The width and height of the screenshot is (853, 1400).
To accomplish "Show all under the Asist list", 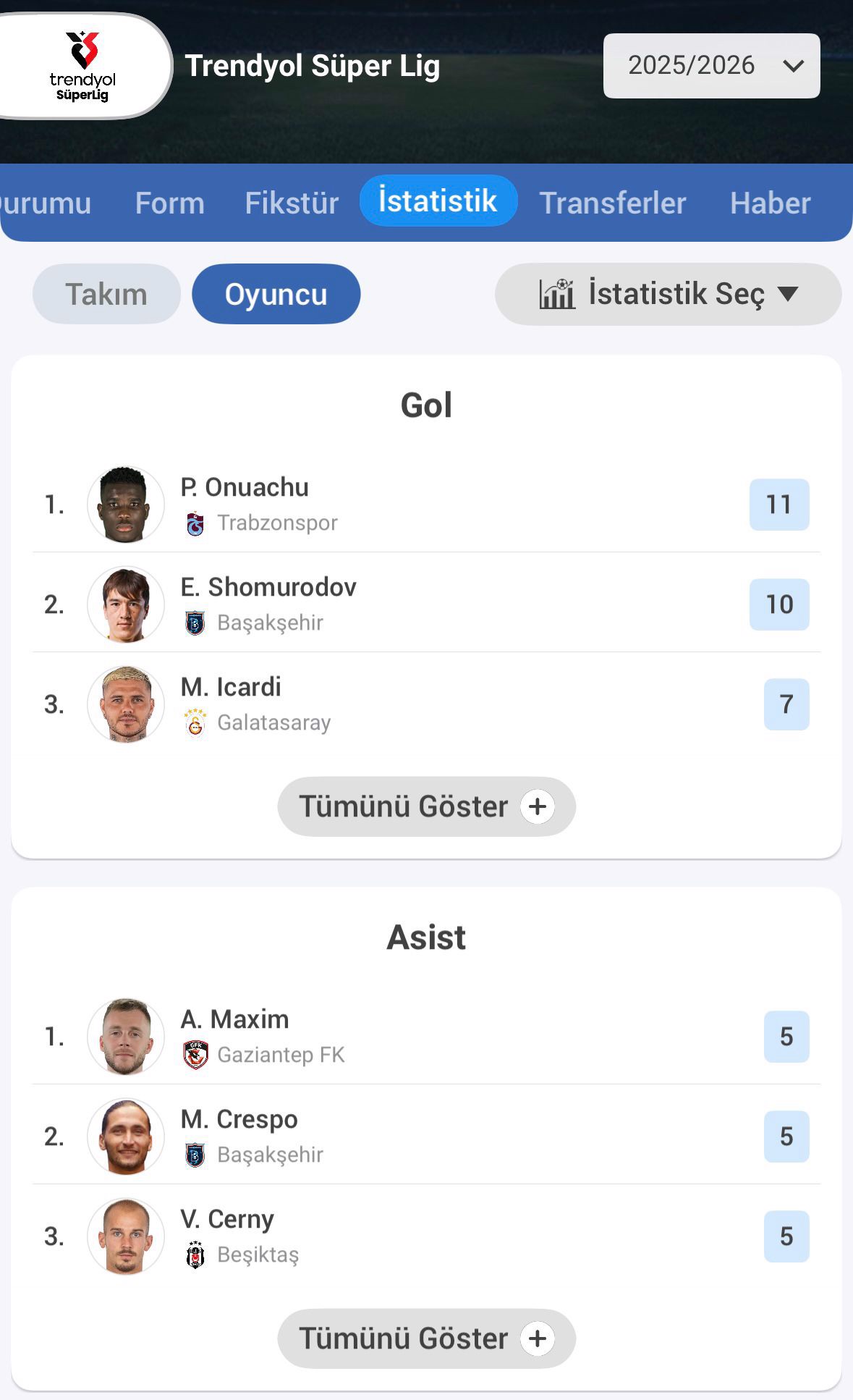I will (x=426, y=1338).
